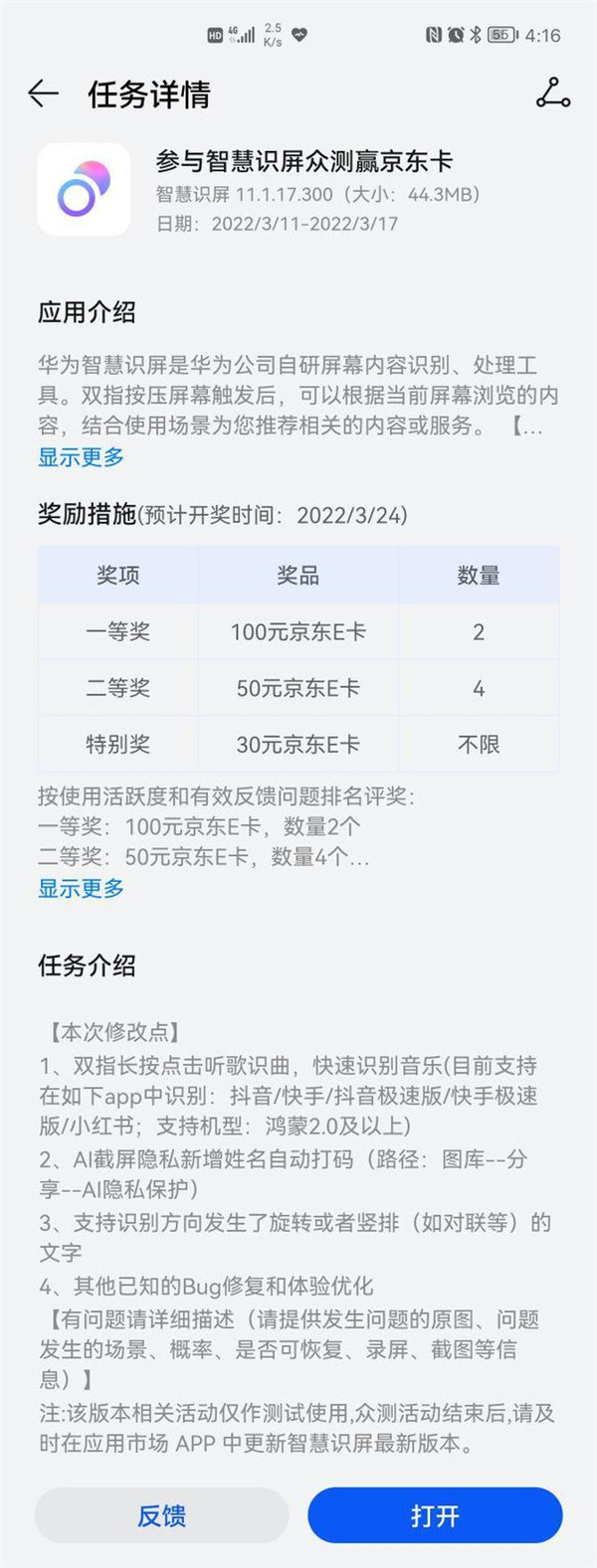Screen dimensions: 597x1568
Task: Tap the 反馈 button
Action: [x=161, y=1515]
